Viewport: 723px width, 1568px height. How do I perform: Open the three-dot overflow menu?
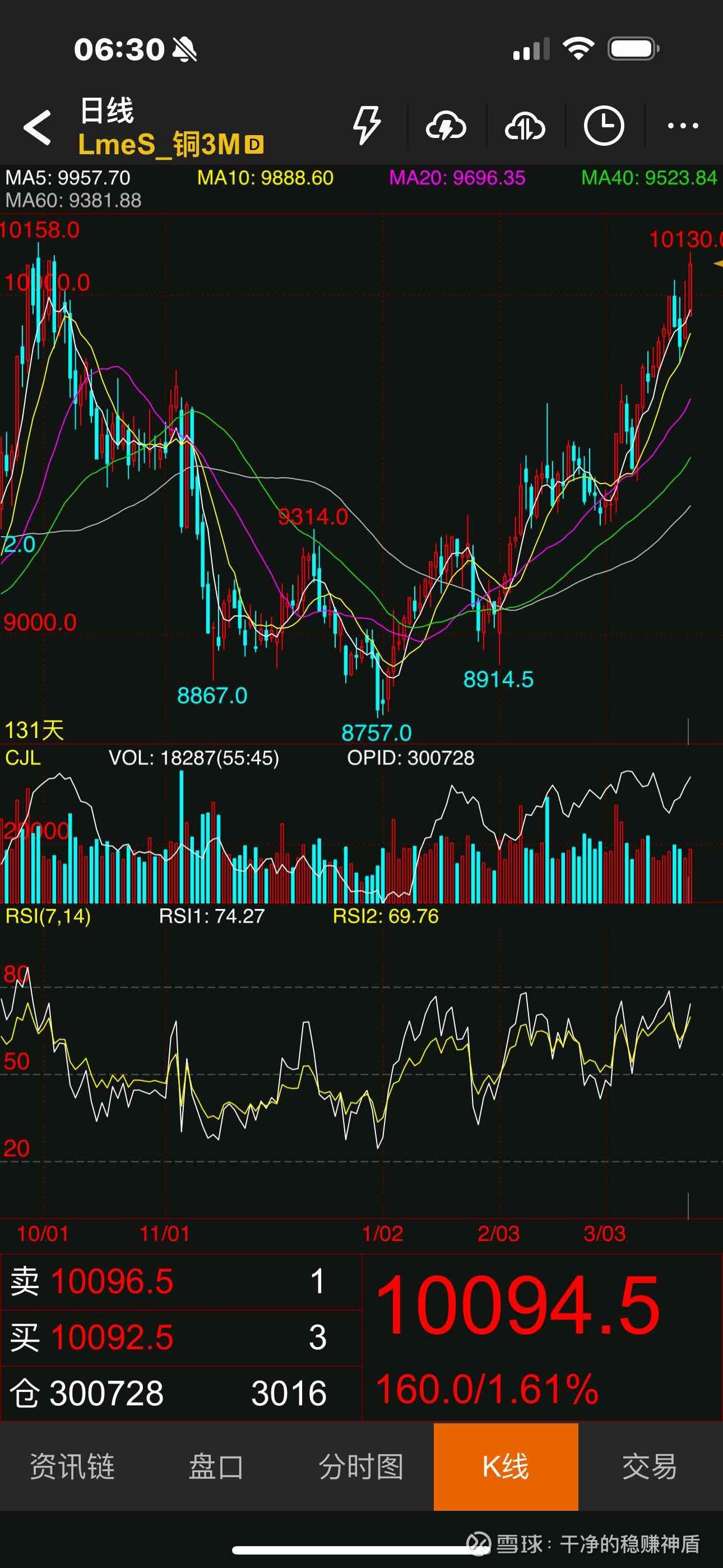tap(683, 126)
